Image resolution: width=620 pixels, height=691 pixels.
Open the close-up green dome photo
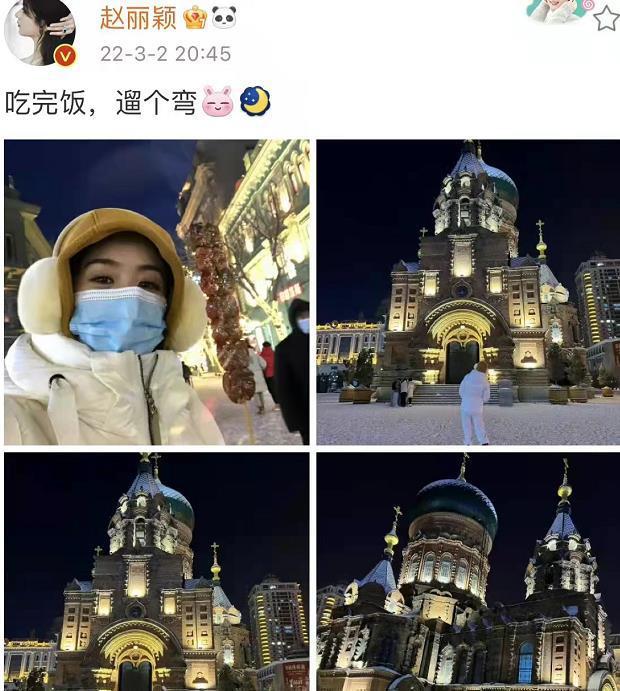pos(468,571)
